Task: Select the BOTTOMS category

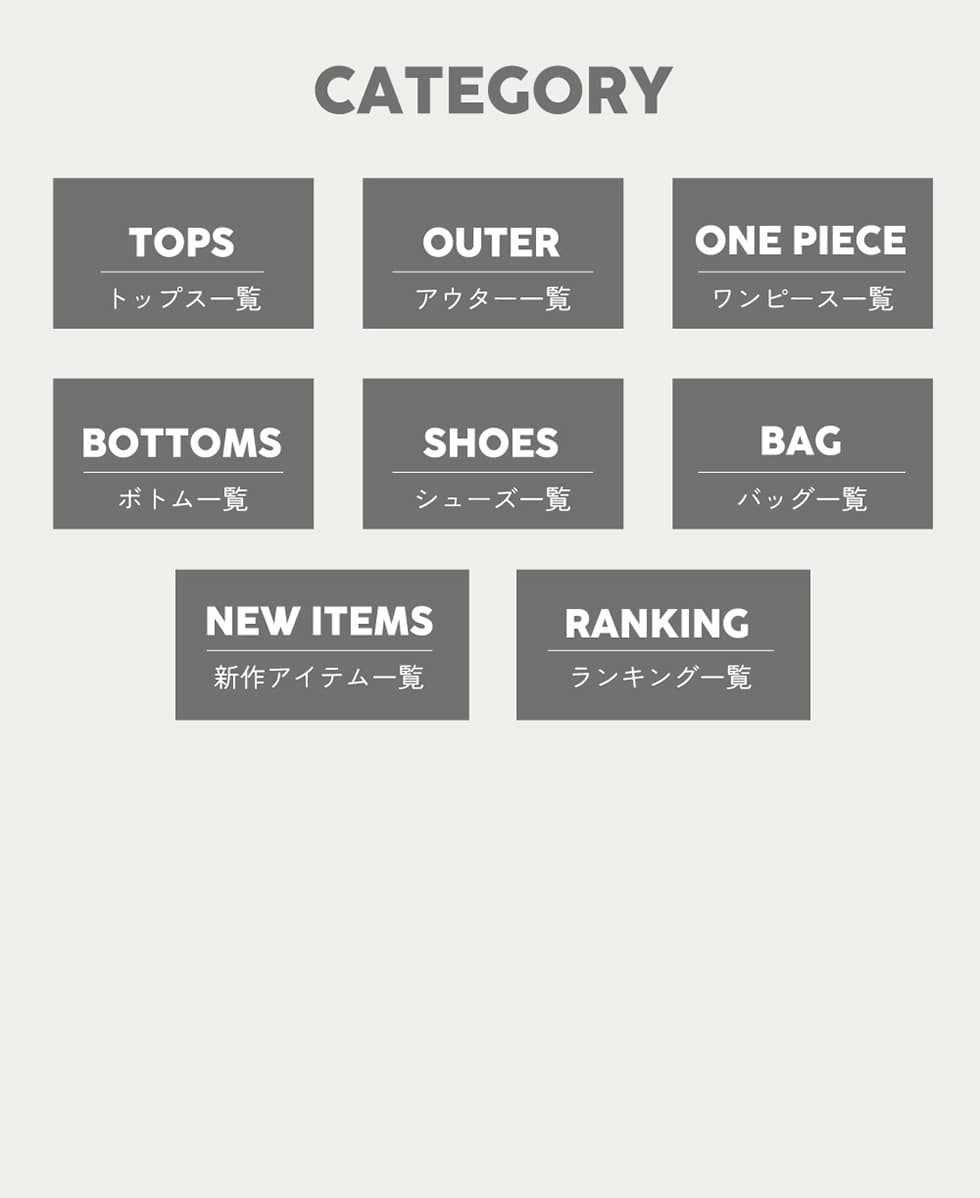Action: 183,453
